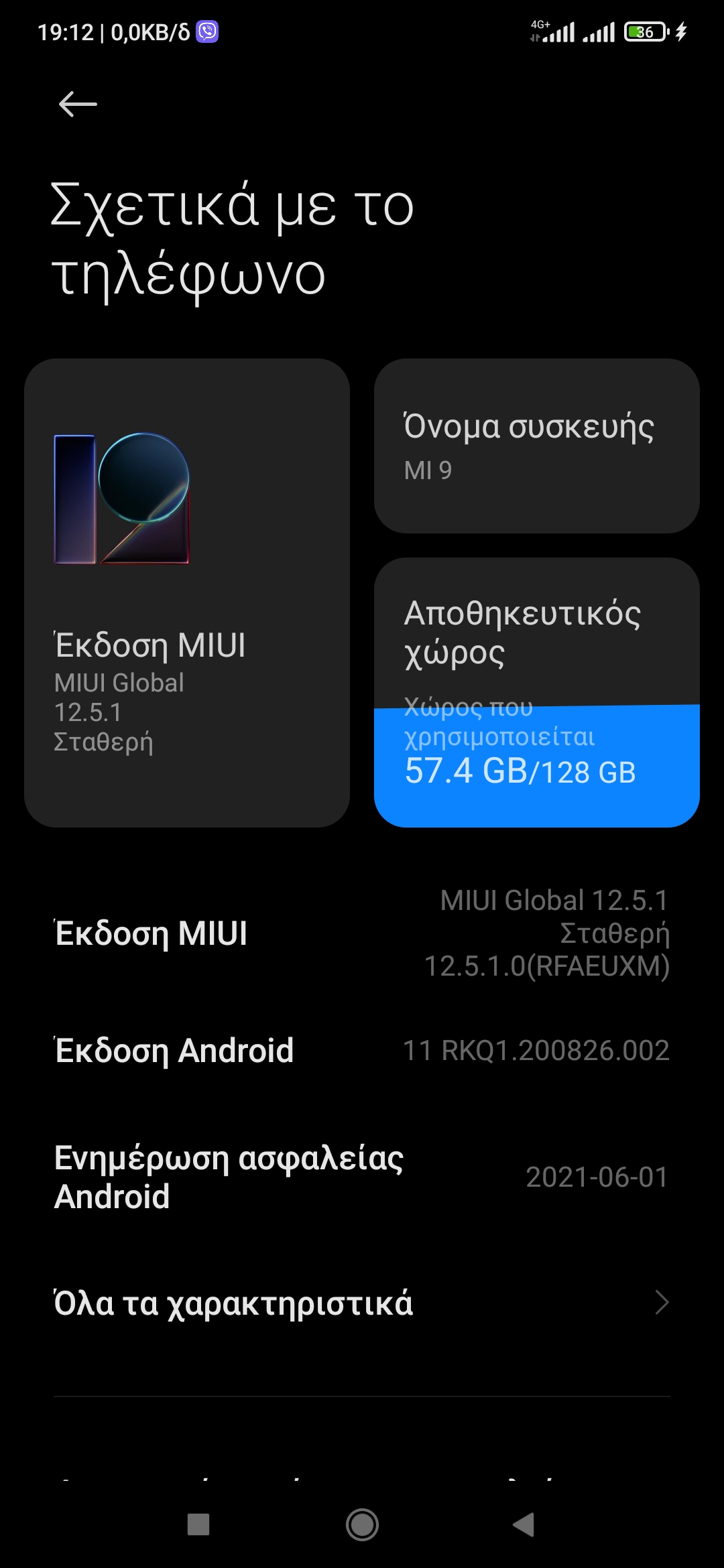Open the Όνομα συσκευής card

click(x=536, y=446)
